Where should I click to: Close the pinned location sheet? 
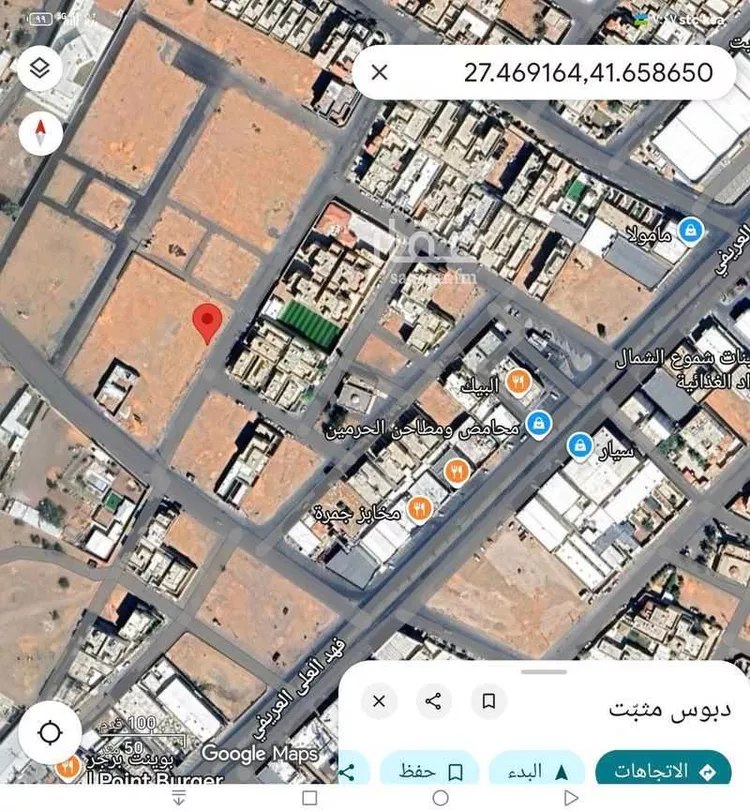[379, 702]
